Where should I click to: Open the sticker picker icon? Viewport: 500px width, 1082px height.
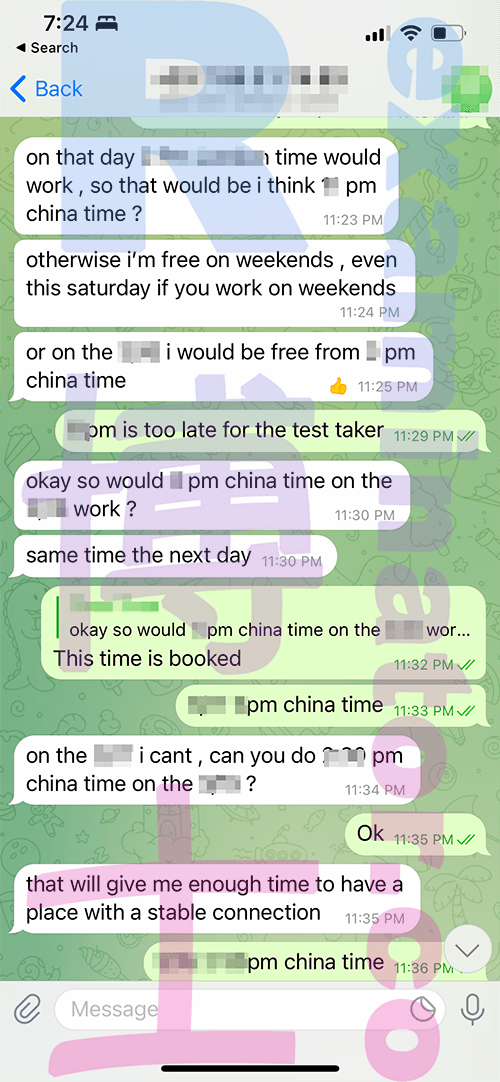(x=423, y=1010)
